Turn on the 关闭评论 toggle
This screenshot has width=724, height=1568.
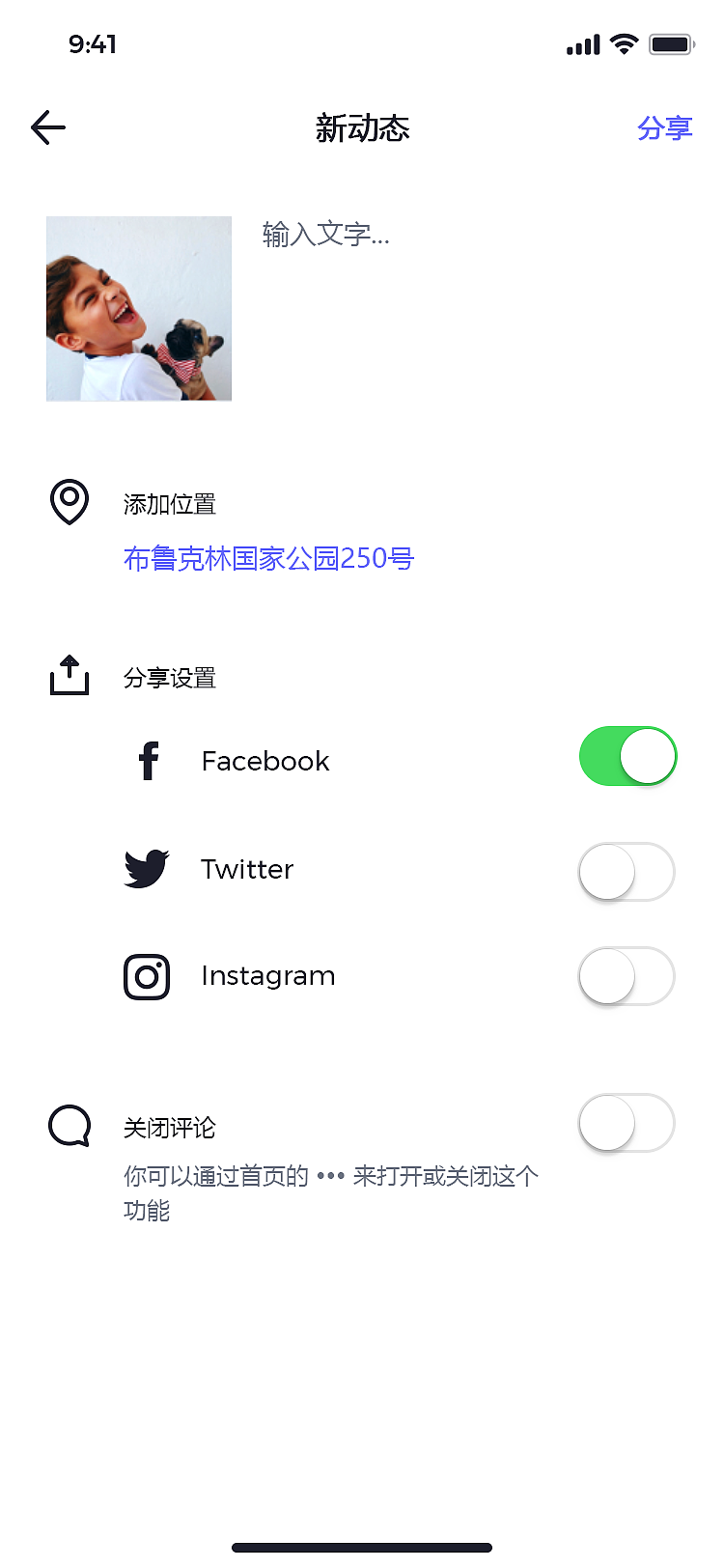click(626, 1123)
